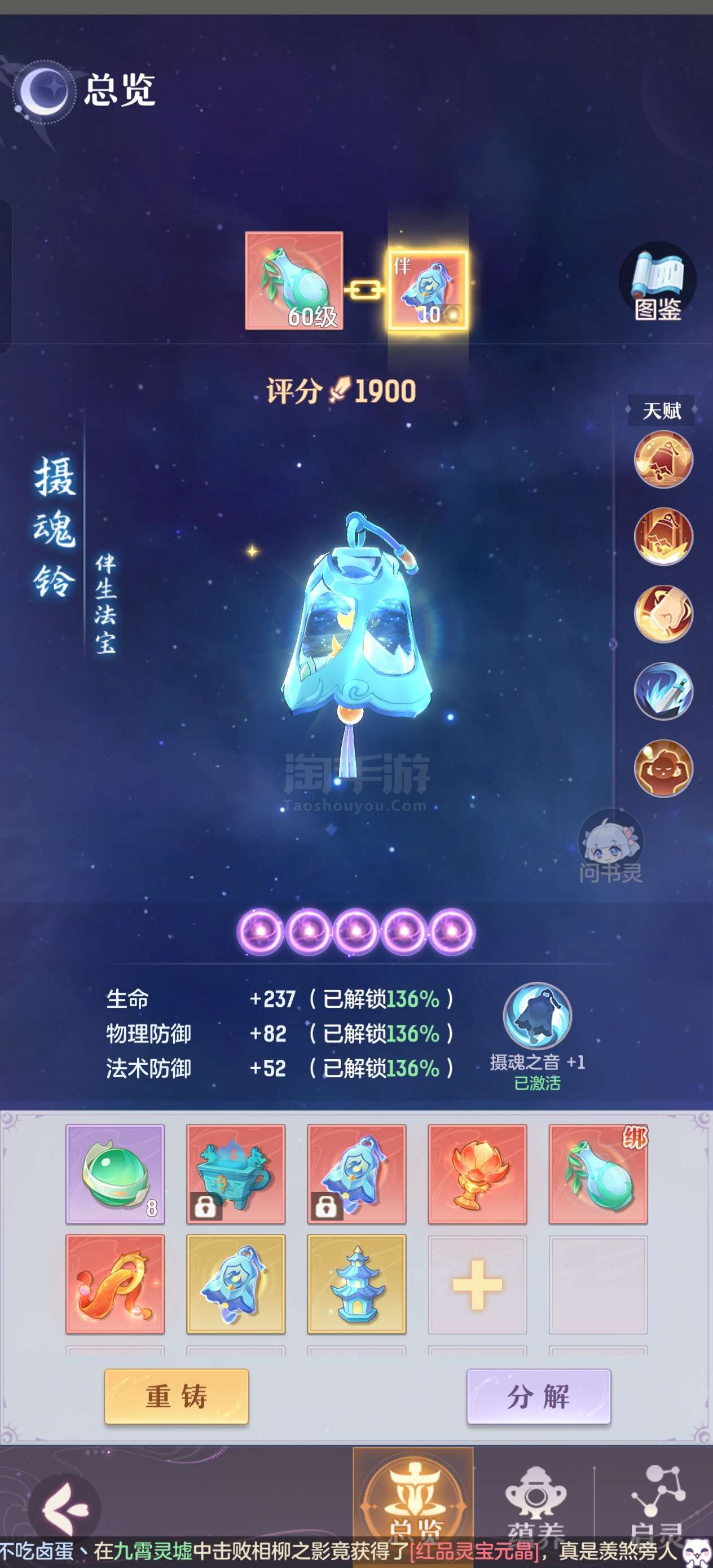The width and height of the screenshot is (713, 1568).
Task: Select the locked cauldron item
Action: coord(236,1174)
